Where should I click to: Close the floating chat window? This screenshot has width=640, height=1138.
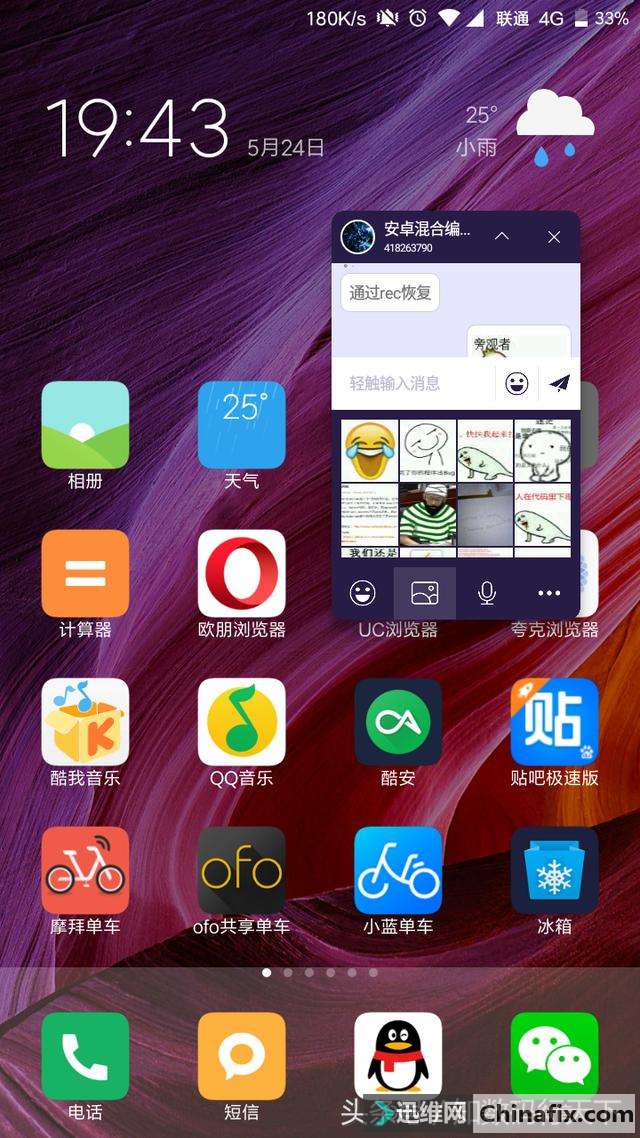coord(554,237)
